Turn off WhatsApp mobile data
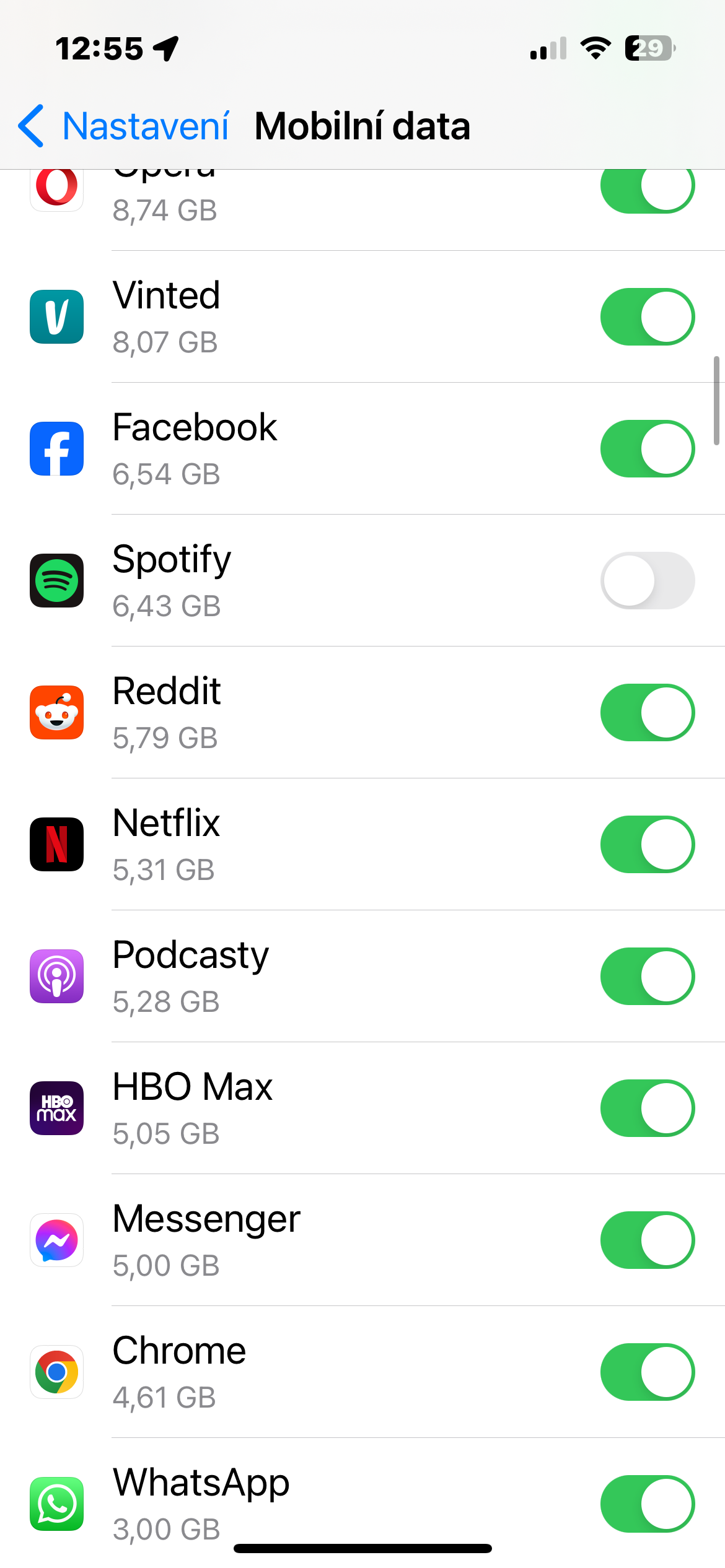The image size is (725, 1568). (x=647, y=1504)
